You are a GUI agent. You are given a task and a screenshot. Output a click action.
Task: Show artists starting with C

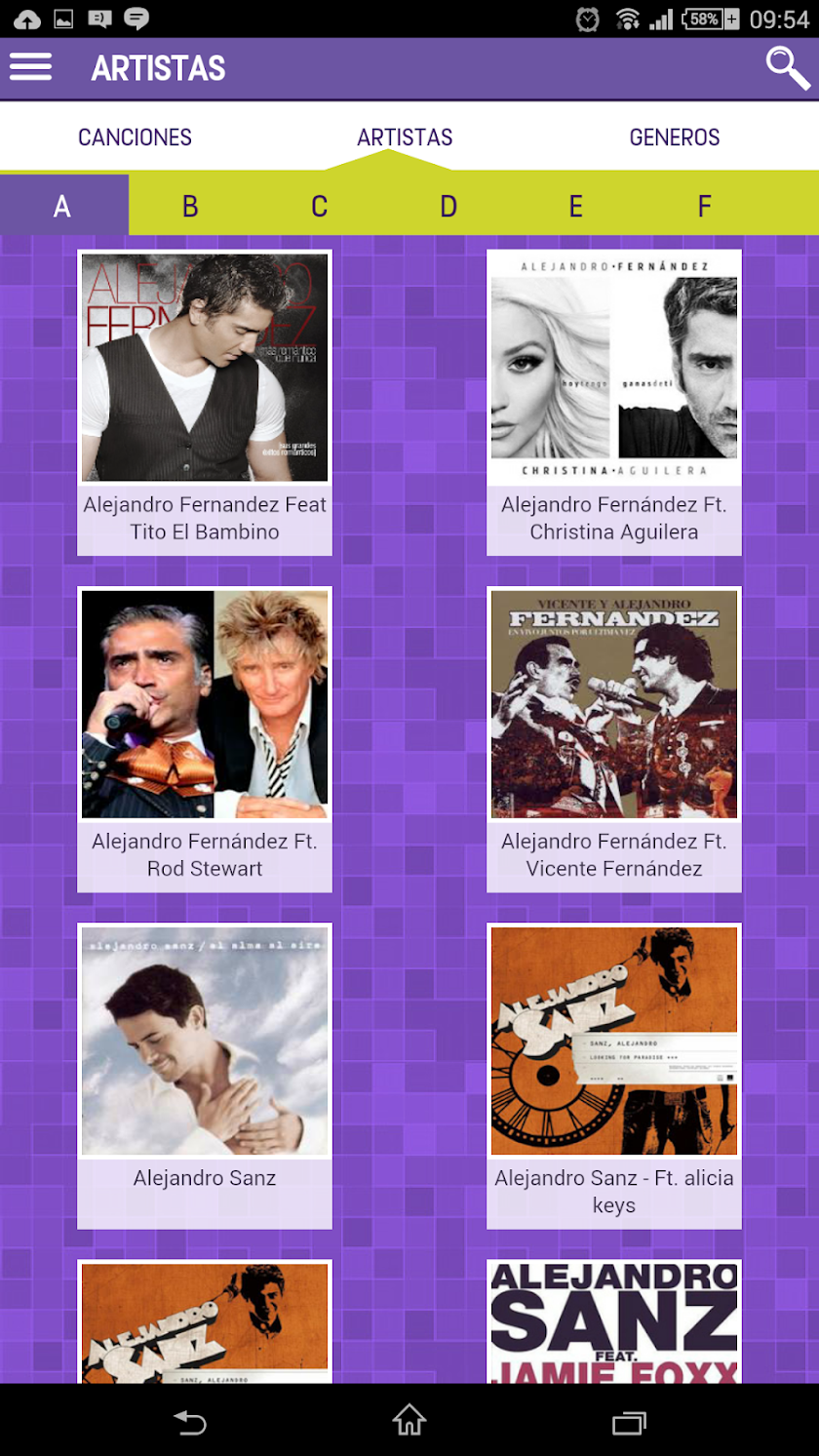(319, 206)
